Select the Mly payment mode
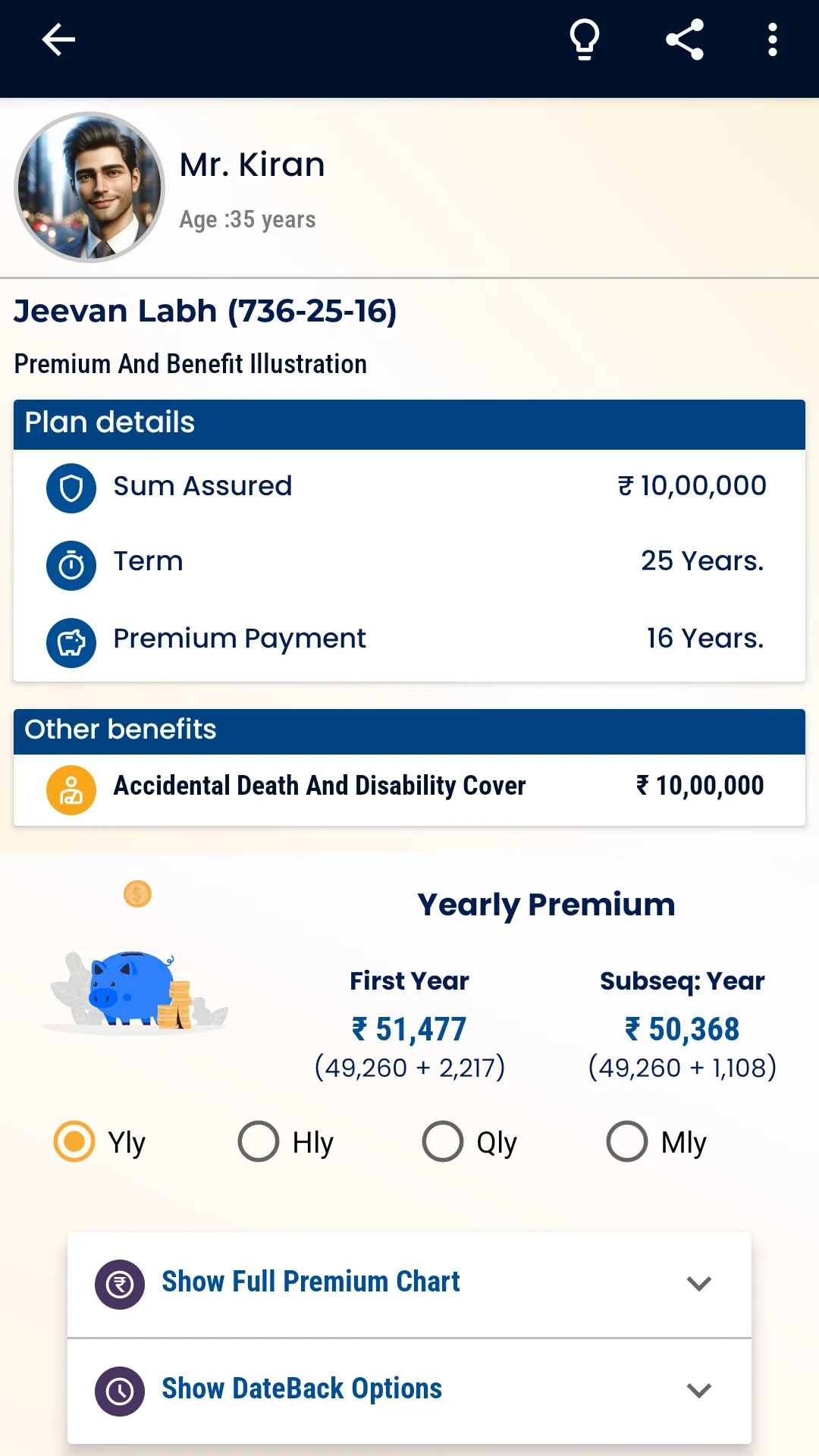The image size is (819, 1456). pyautogui.click(x=626, y=1141)
